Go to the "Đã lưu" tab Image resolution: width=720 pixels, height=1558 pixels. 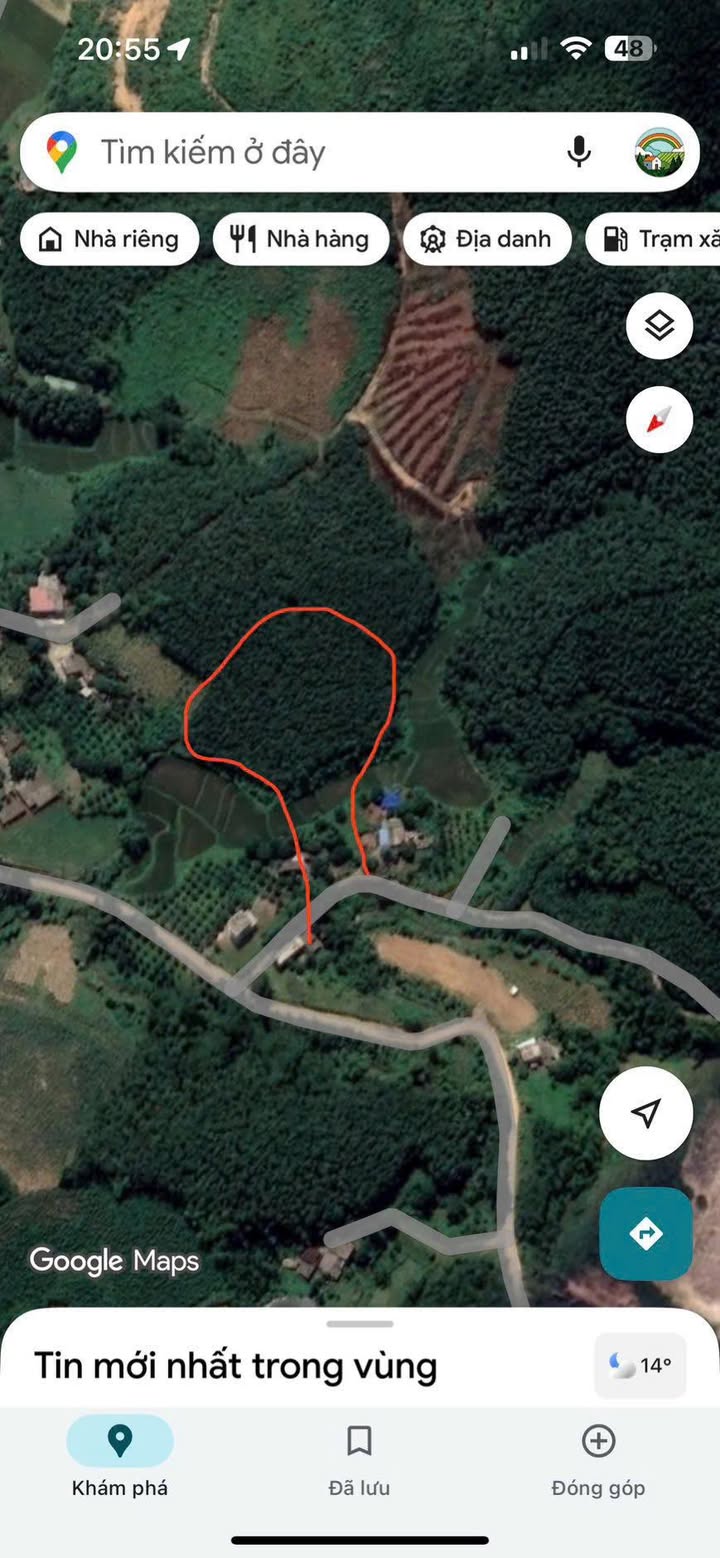pos(359,1460)
